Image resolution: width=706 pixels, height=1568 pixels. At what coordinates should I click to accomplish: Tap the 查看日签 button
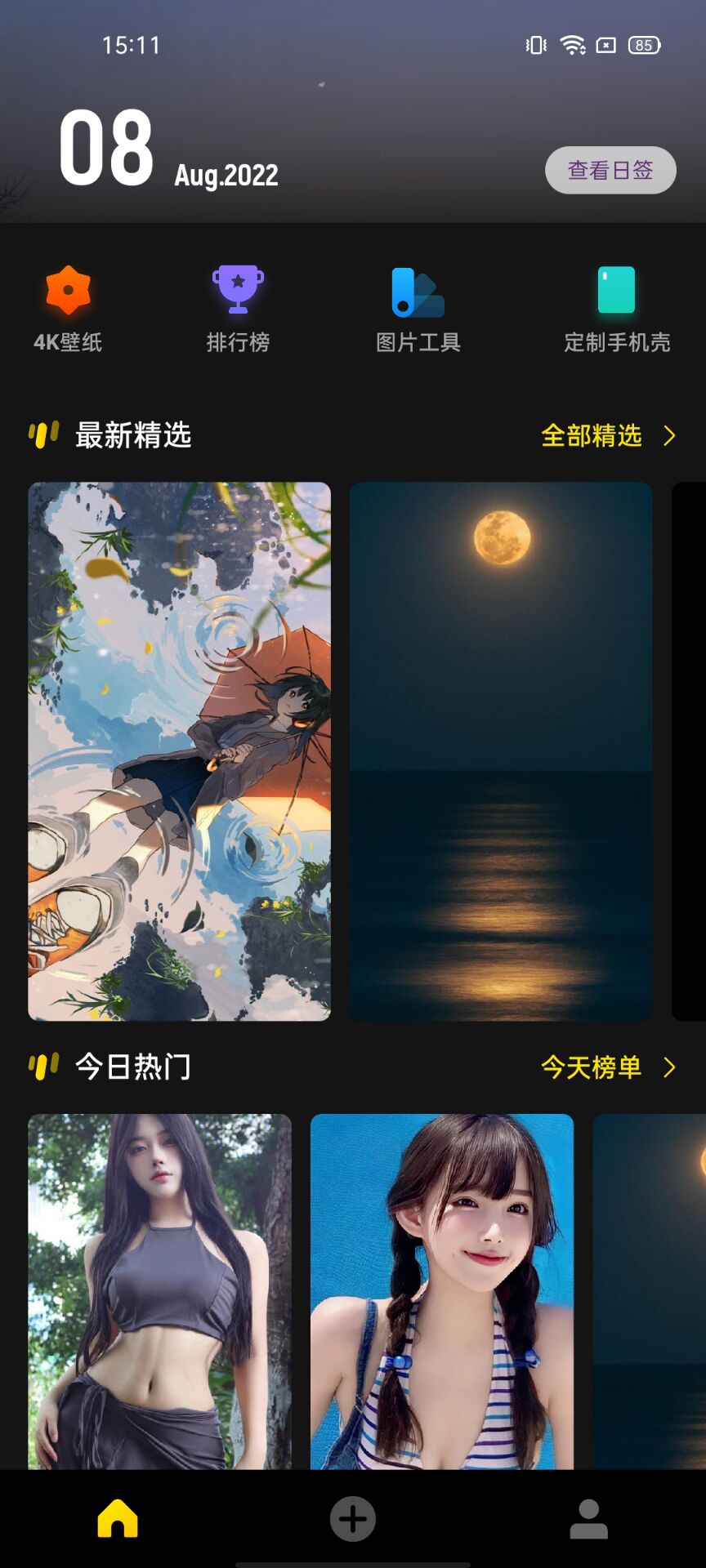click(x=610, y=170)
